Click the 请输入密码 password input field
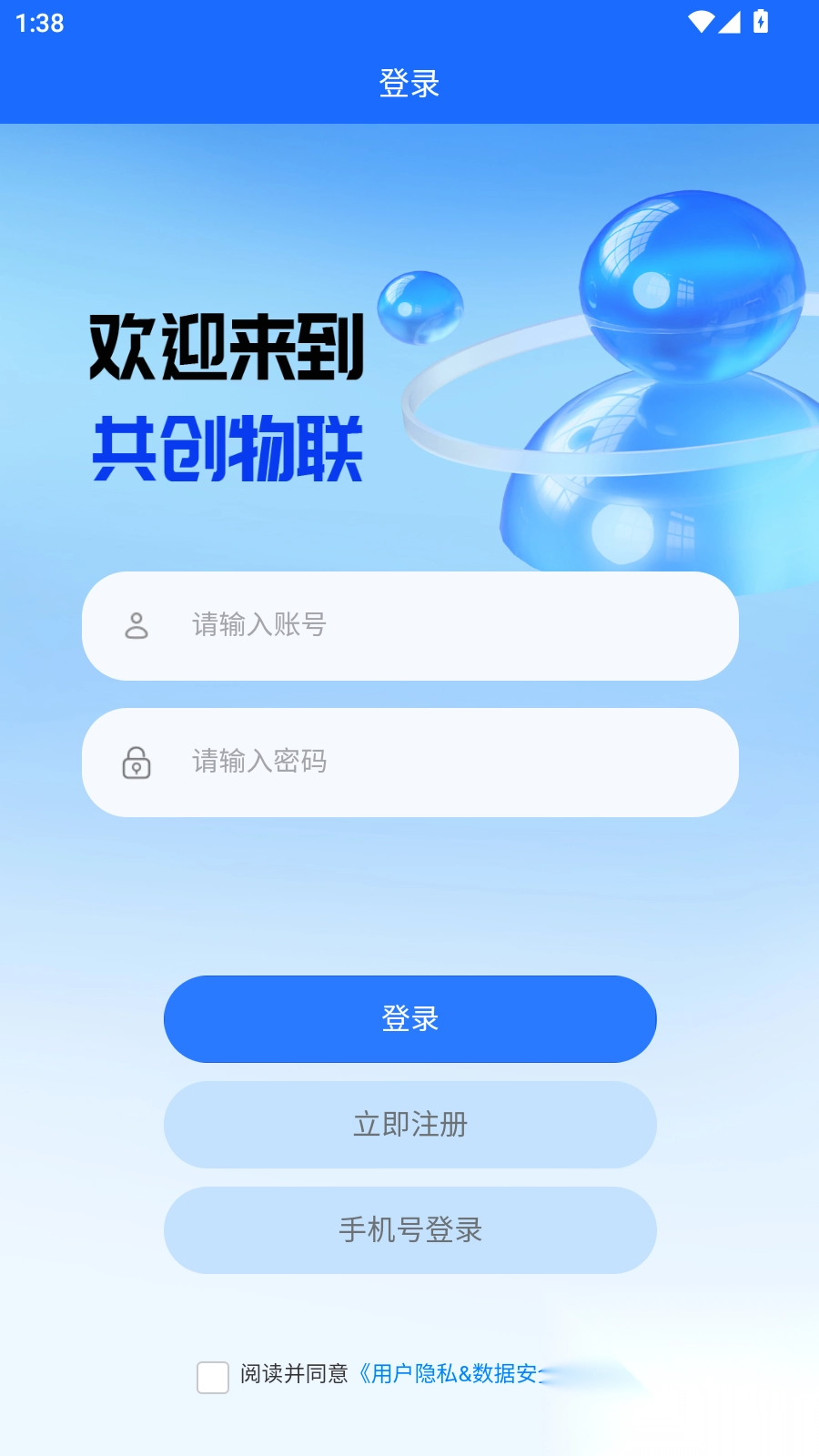The width and height of the screenshot is (819, 1456). point(409,764)
